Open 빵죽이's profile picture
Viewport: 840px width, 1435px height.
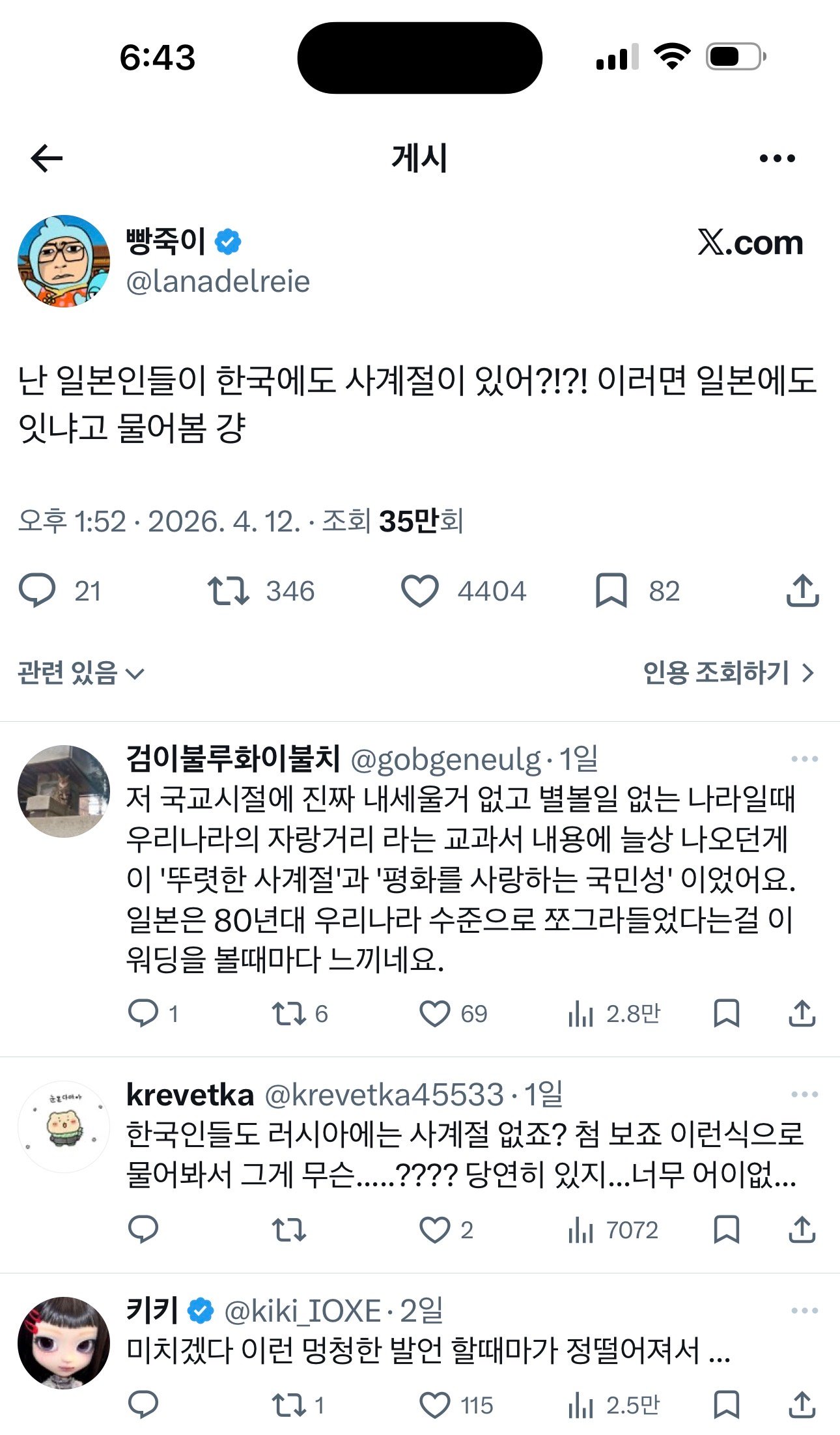tap(64, 261)
